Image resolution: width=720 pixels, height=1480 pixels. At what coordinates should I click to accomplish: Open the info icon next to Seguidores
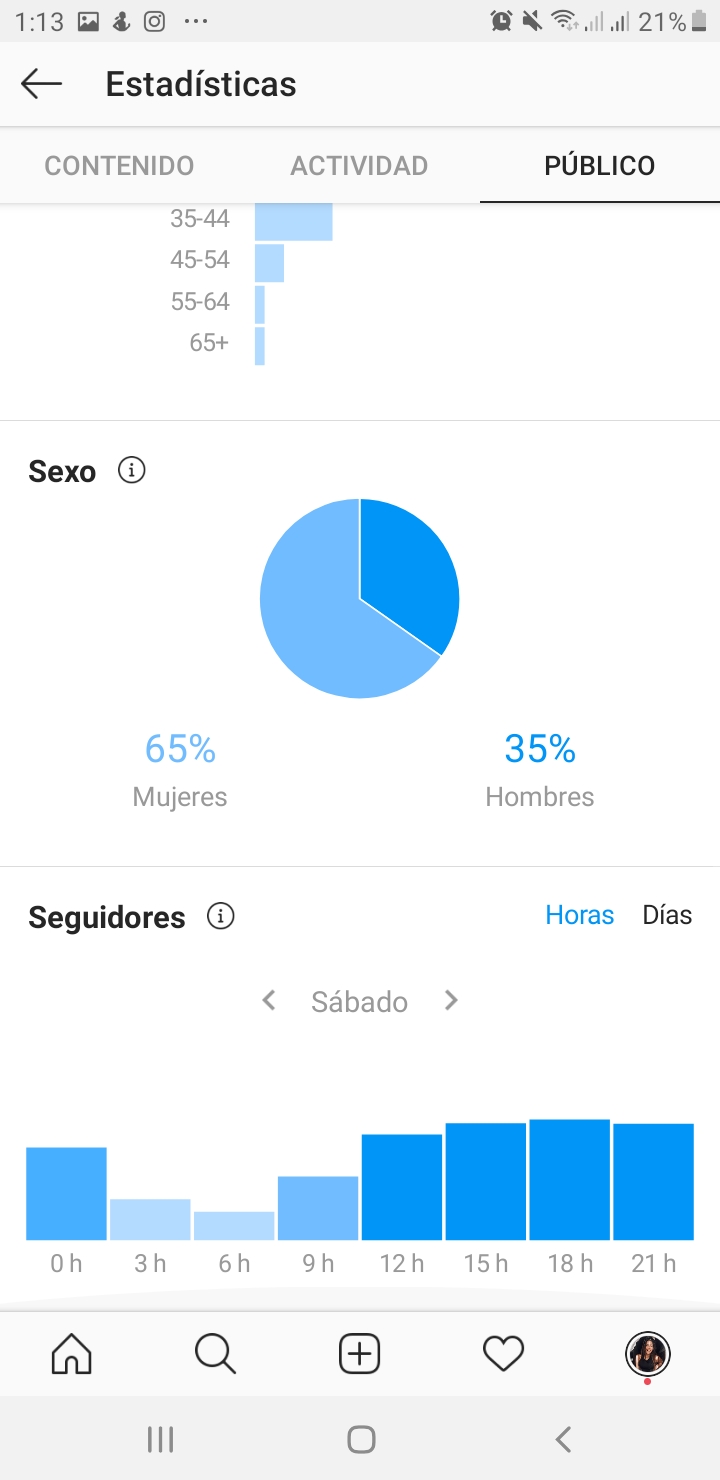click(x=221, y=916)
